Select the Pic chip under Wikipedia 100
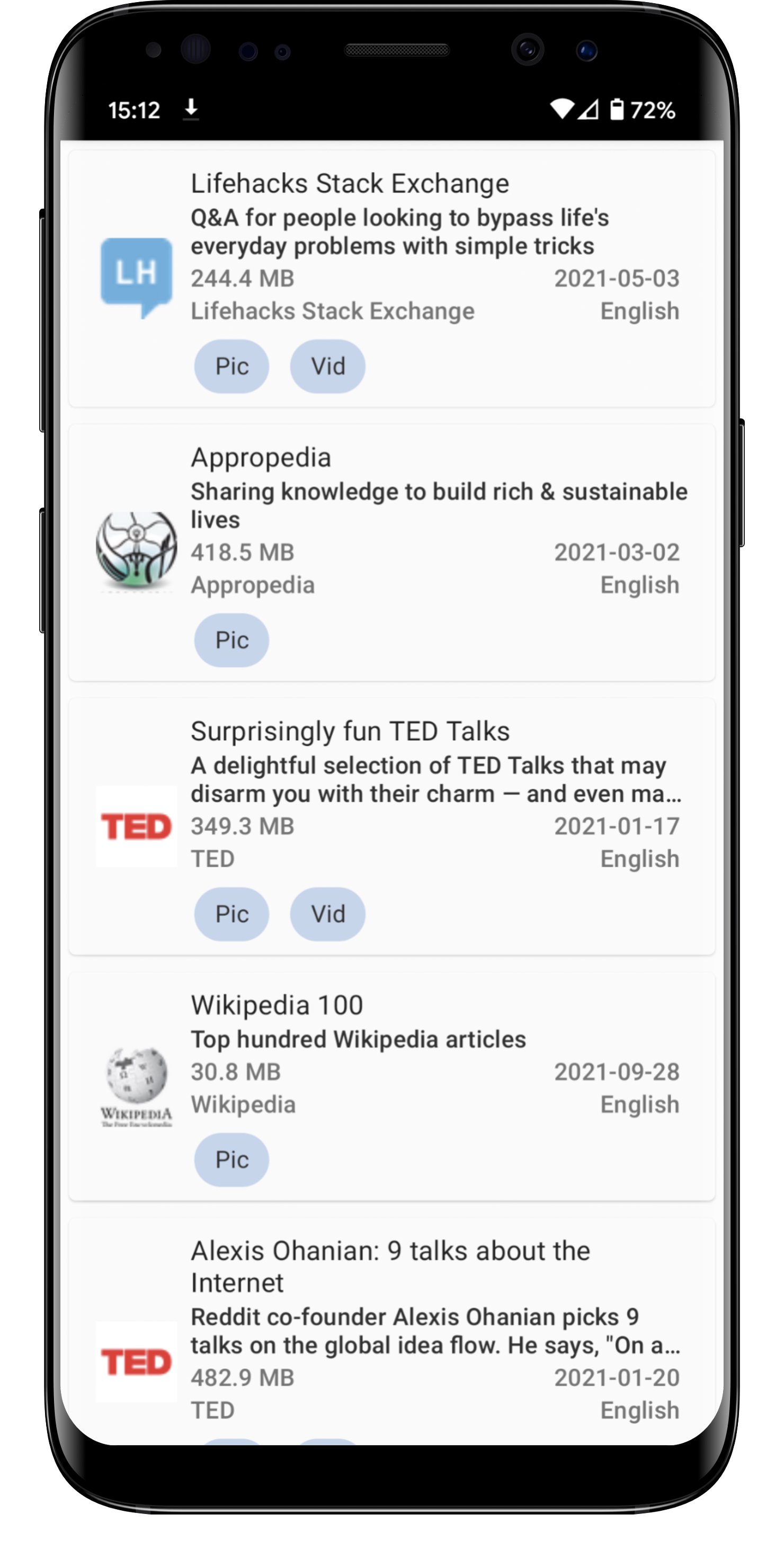 (231, 1160)
